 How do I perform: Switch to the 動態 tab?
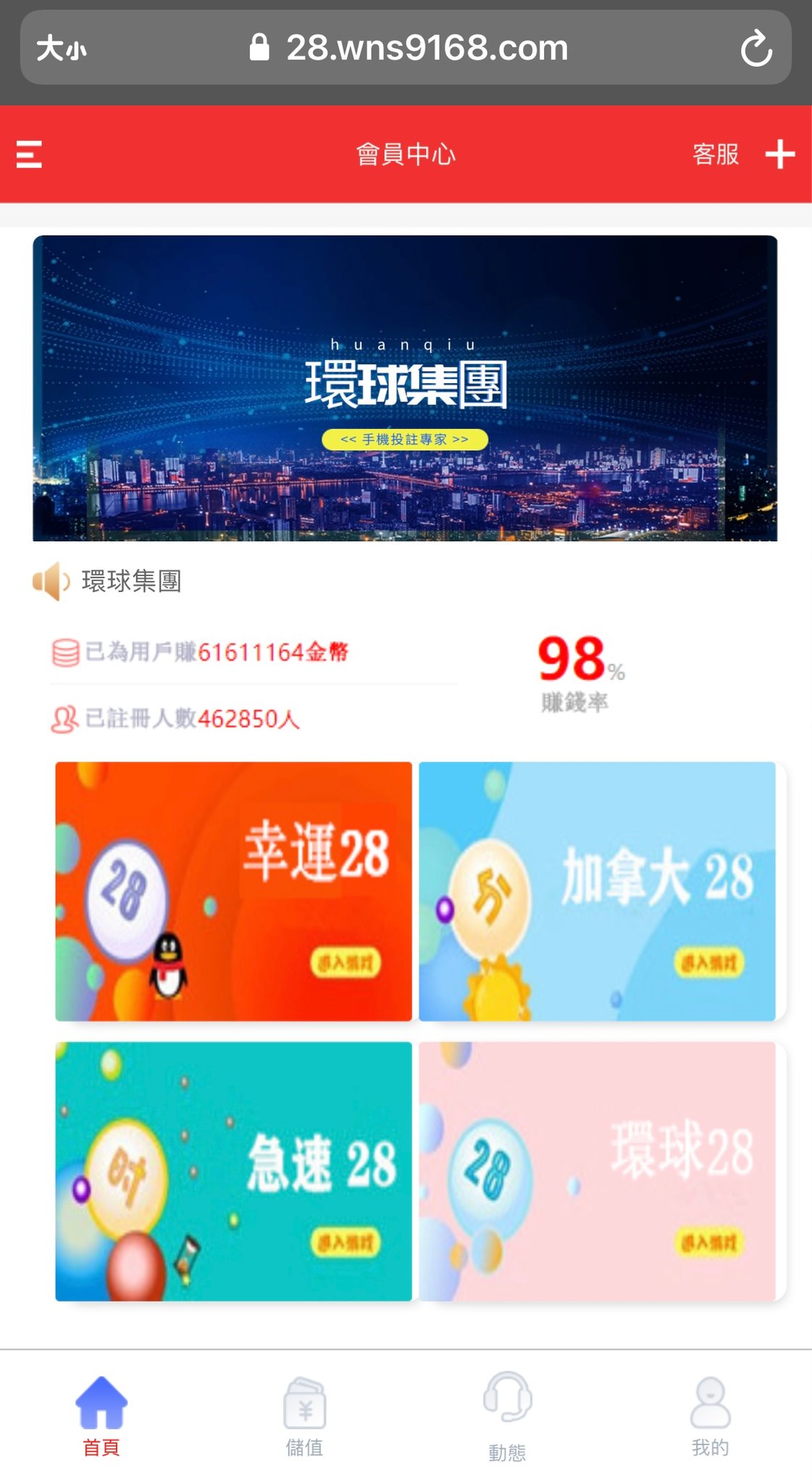tap(507, 1416)
